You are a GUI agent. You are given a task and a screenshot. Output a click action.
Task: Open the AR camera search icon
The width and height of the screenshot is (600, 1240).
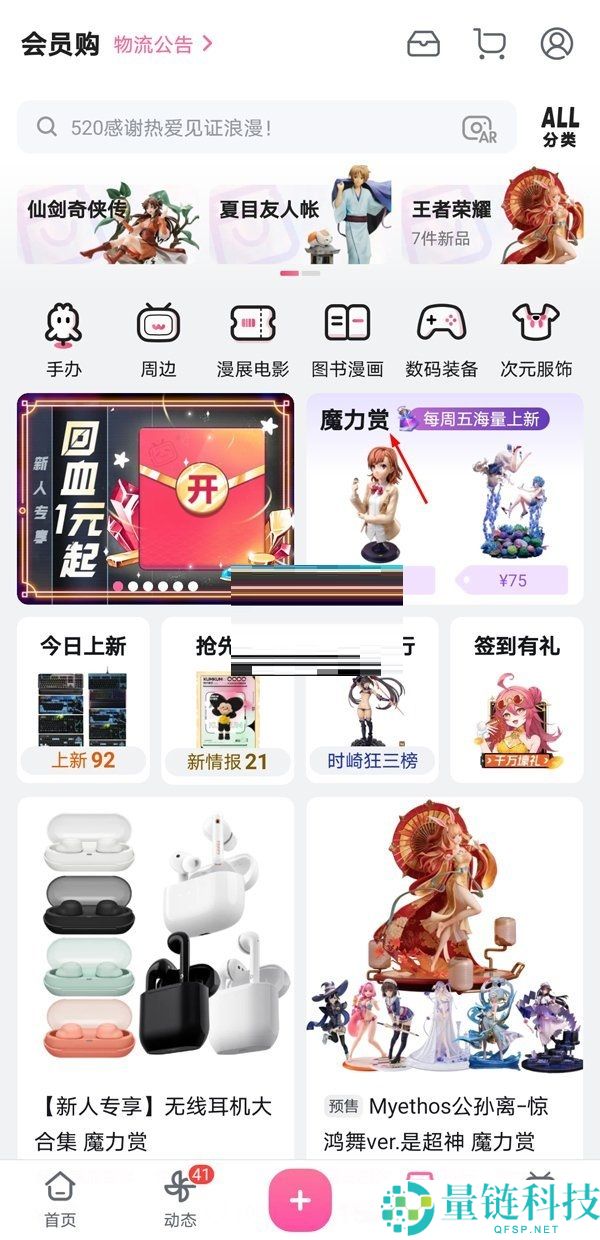[480, 129]
